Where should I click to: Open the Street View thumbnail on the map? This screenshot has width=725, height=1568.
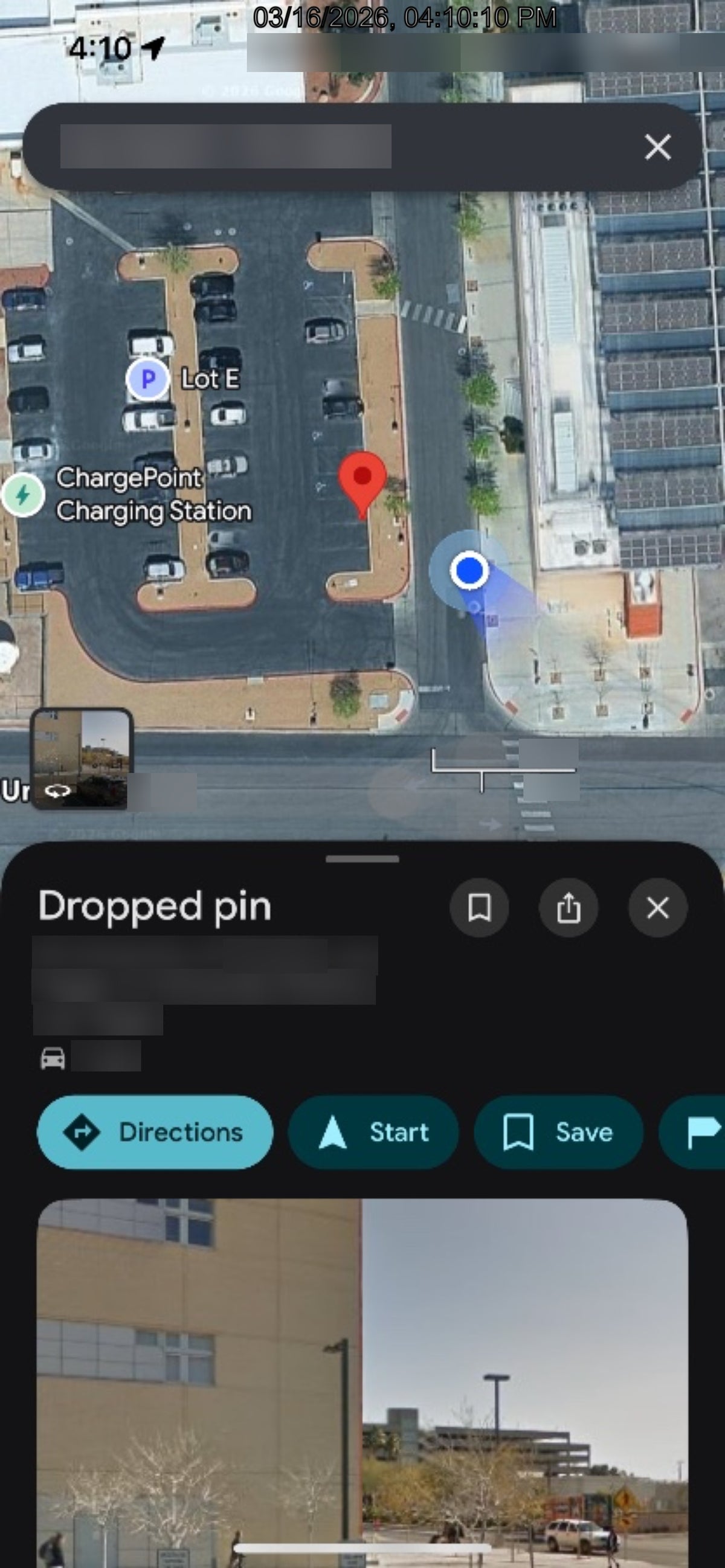(x=82, y=759)
